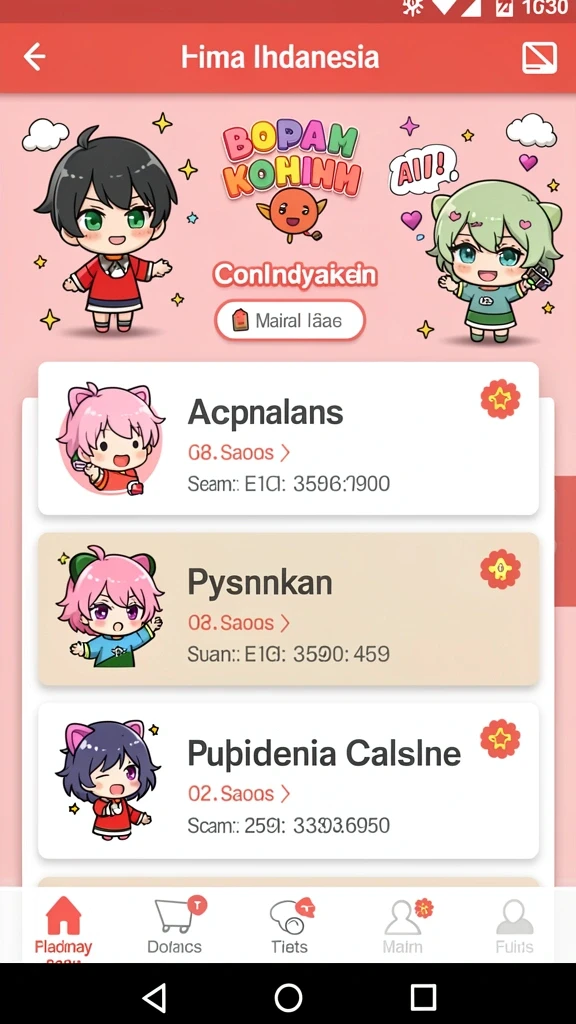Open the 03. Saoos link under Pysnnkan

(x=239, y=623)
